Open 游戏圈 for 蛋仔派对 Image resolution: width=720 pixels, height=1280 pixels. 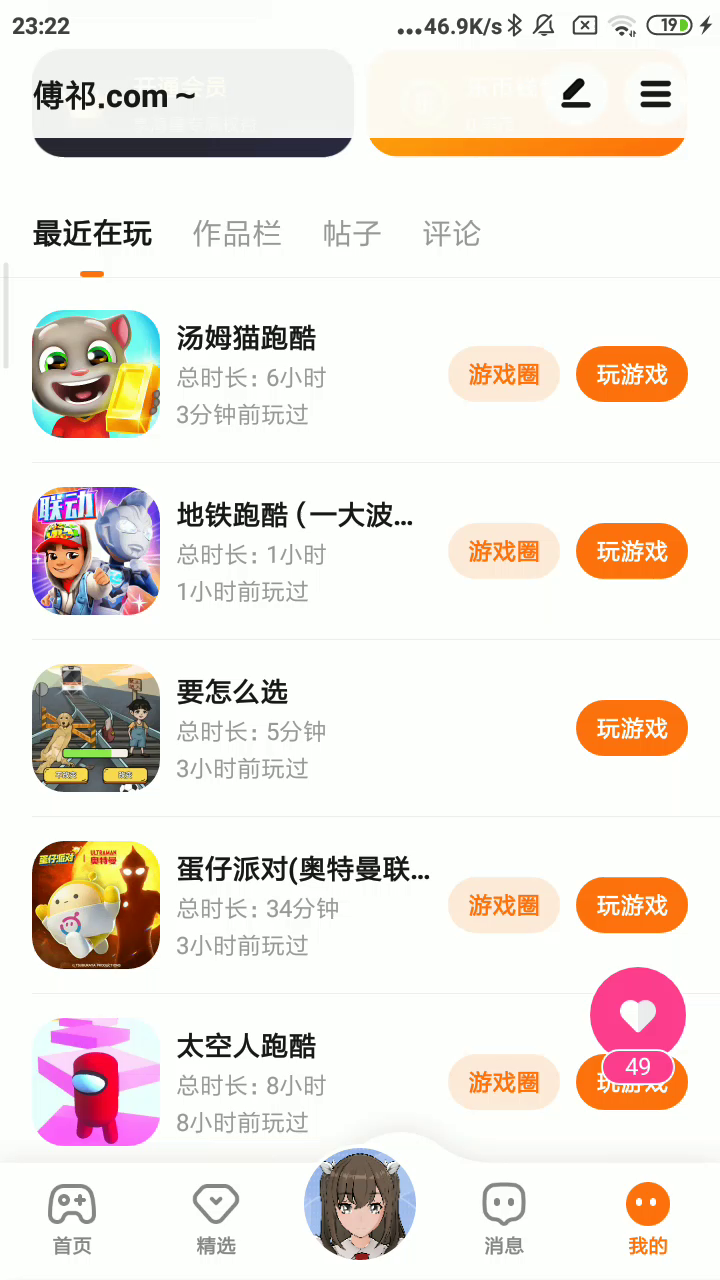tap(503, 905)
